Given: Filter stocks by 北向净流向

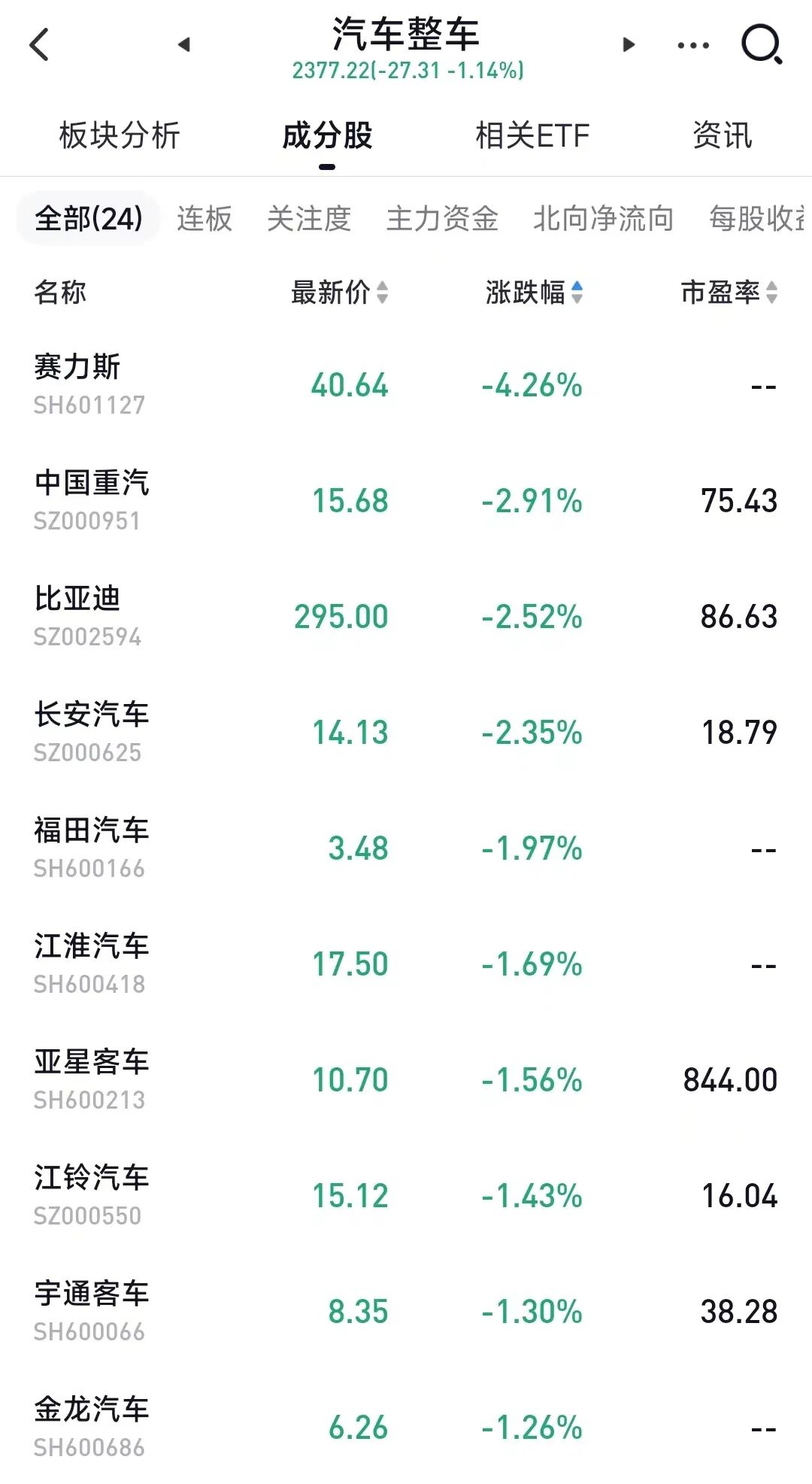Looking at the screenshot, I should (x=603, y=219).
